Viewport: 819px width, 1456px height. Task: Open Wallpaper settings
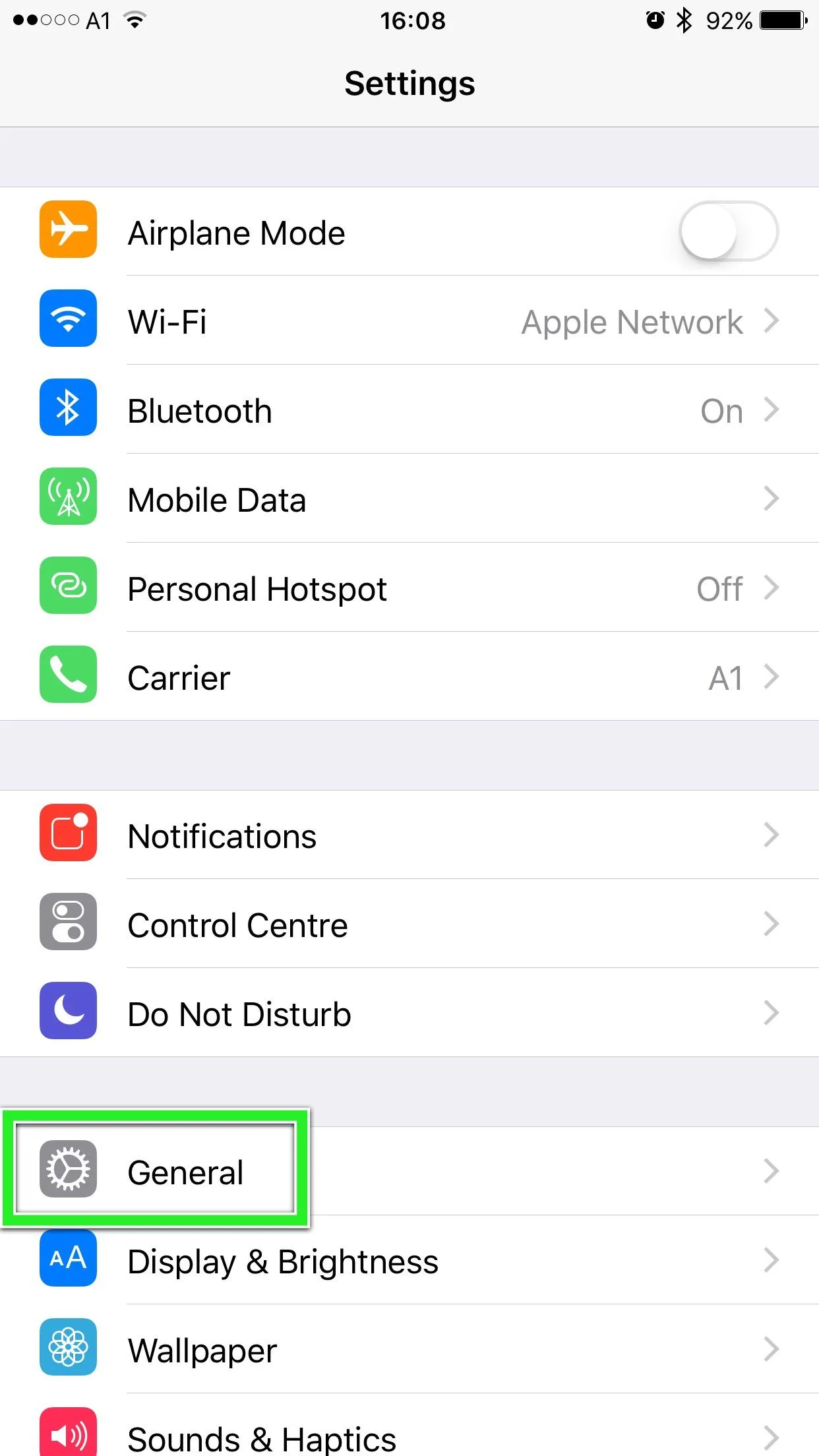409,1350
